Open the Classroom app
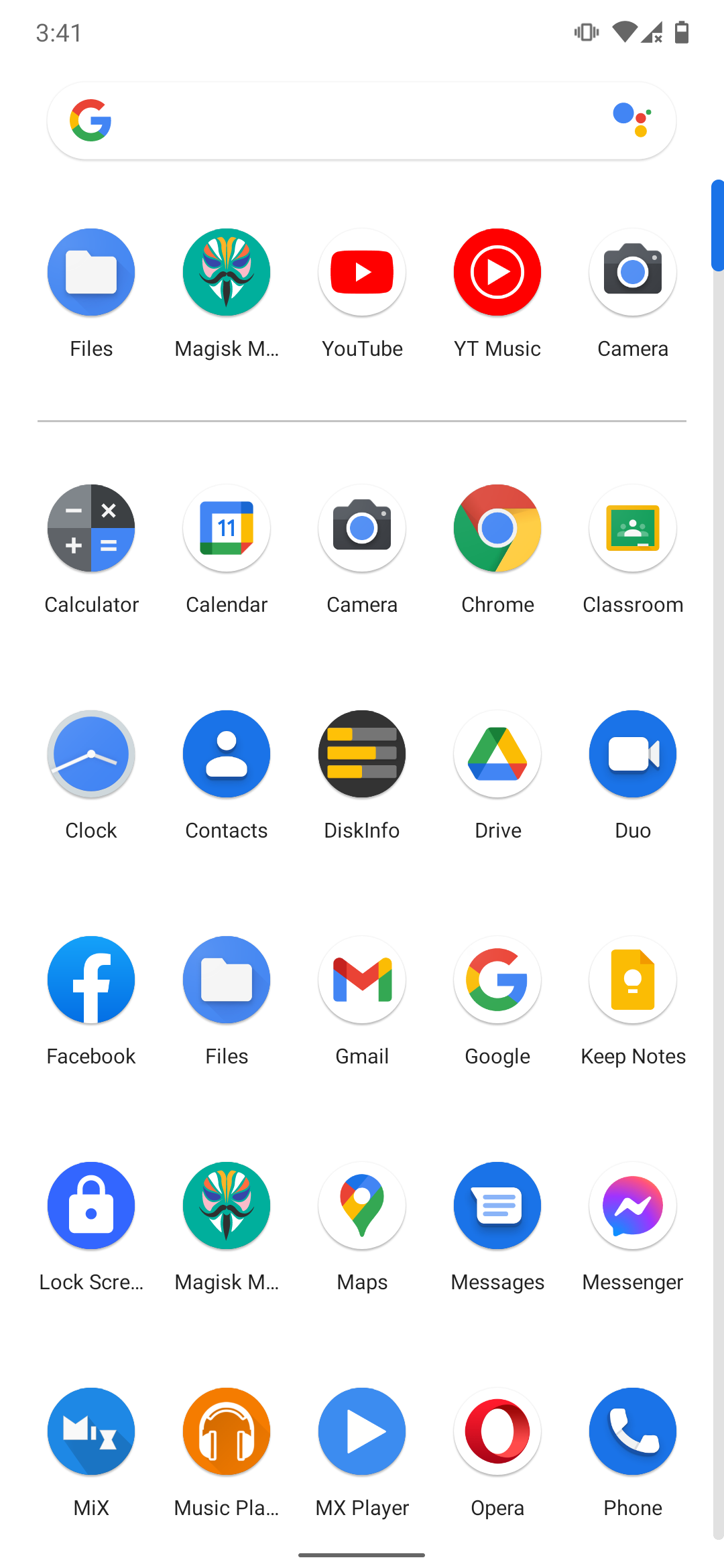724x1568 pixels. click(x=633, y=529)
